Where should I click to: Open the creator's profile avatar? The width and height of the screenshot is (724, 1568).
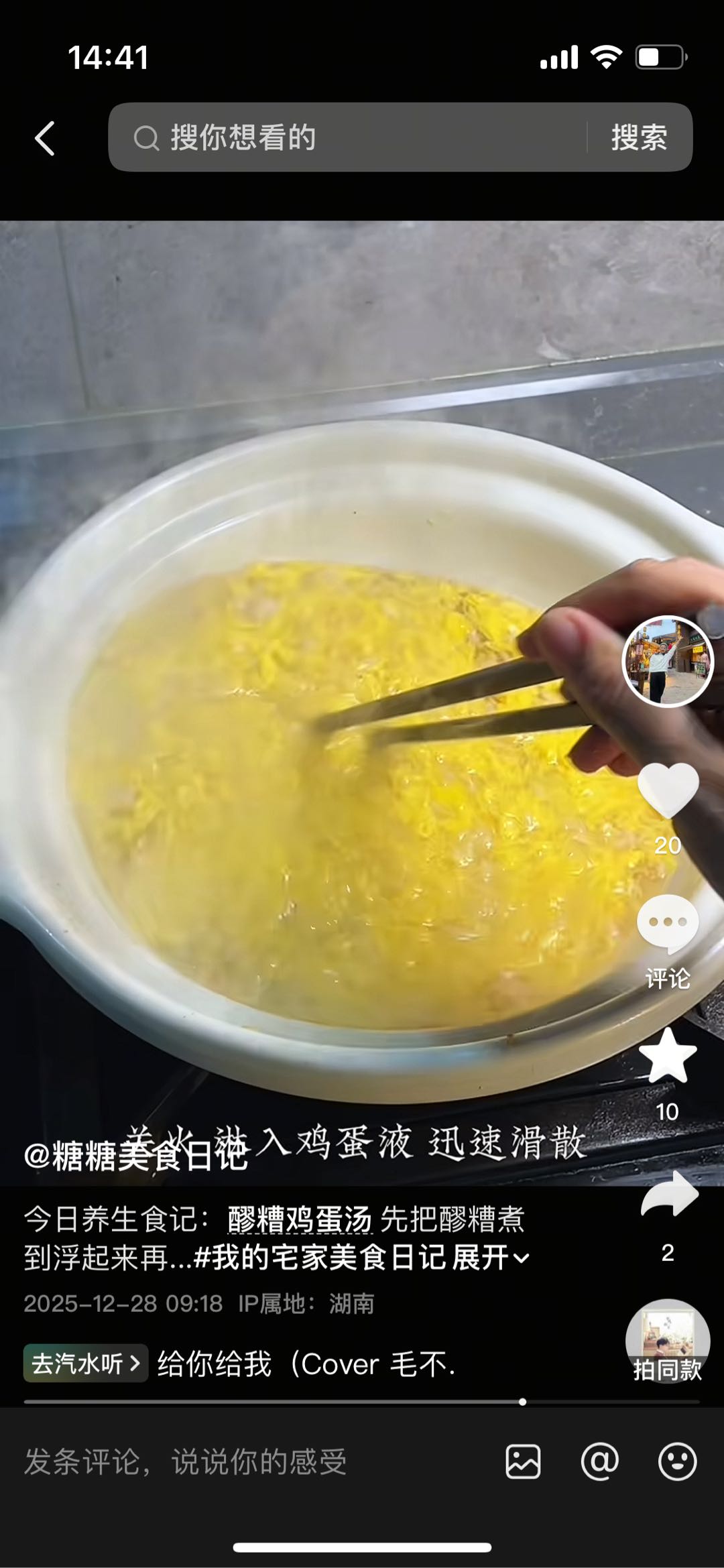[x=668, y=662]
